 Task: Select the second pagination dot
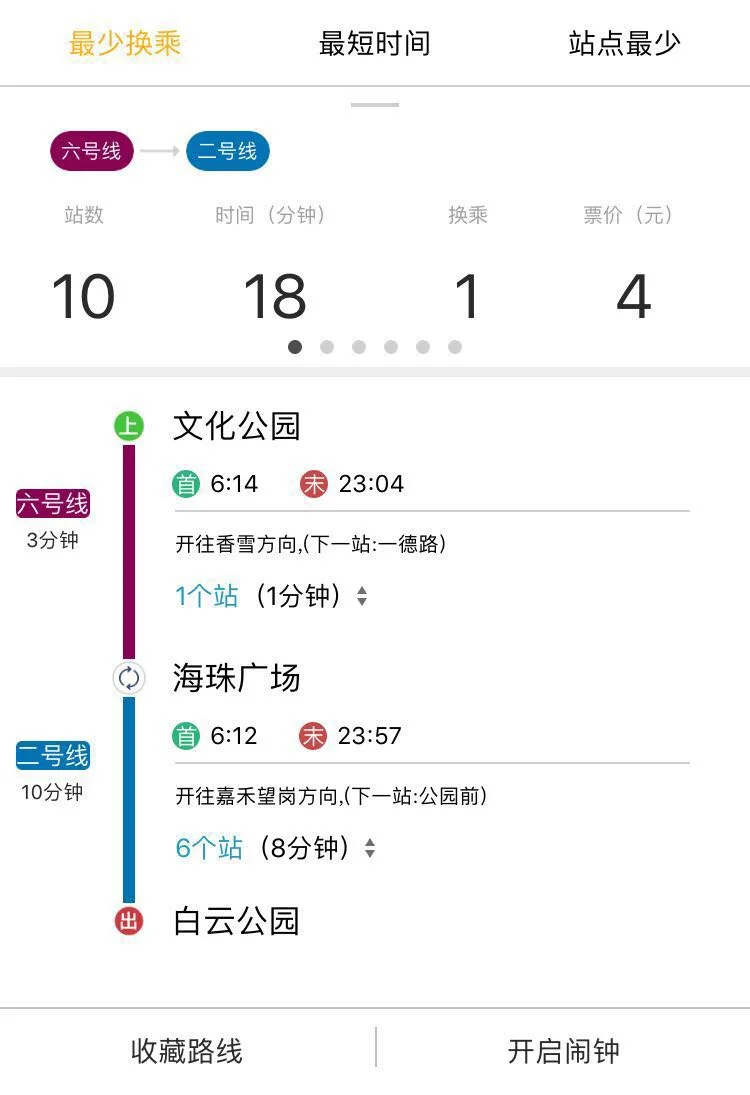click(x=325, y=347)
